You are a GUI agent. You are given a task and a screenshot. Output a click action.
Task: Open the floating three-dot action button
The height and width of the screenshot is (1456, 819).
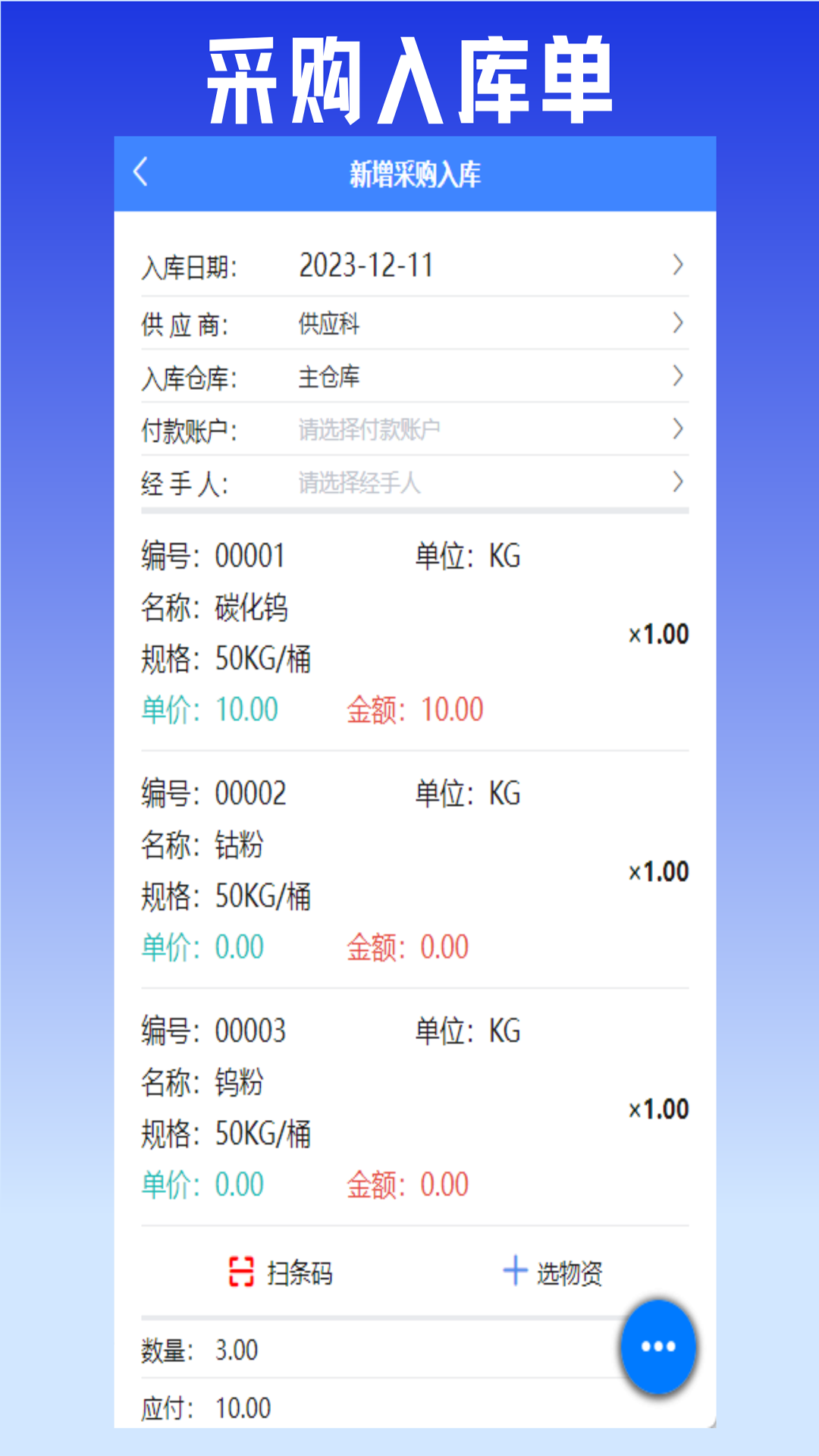click(657, 1345)
